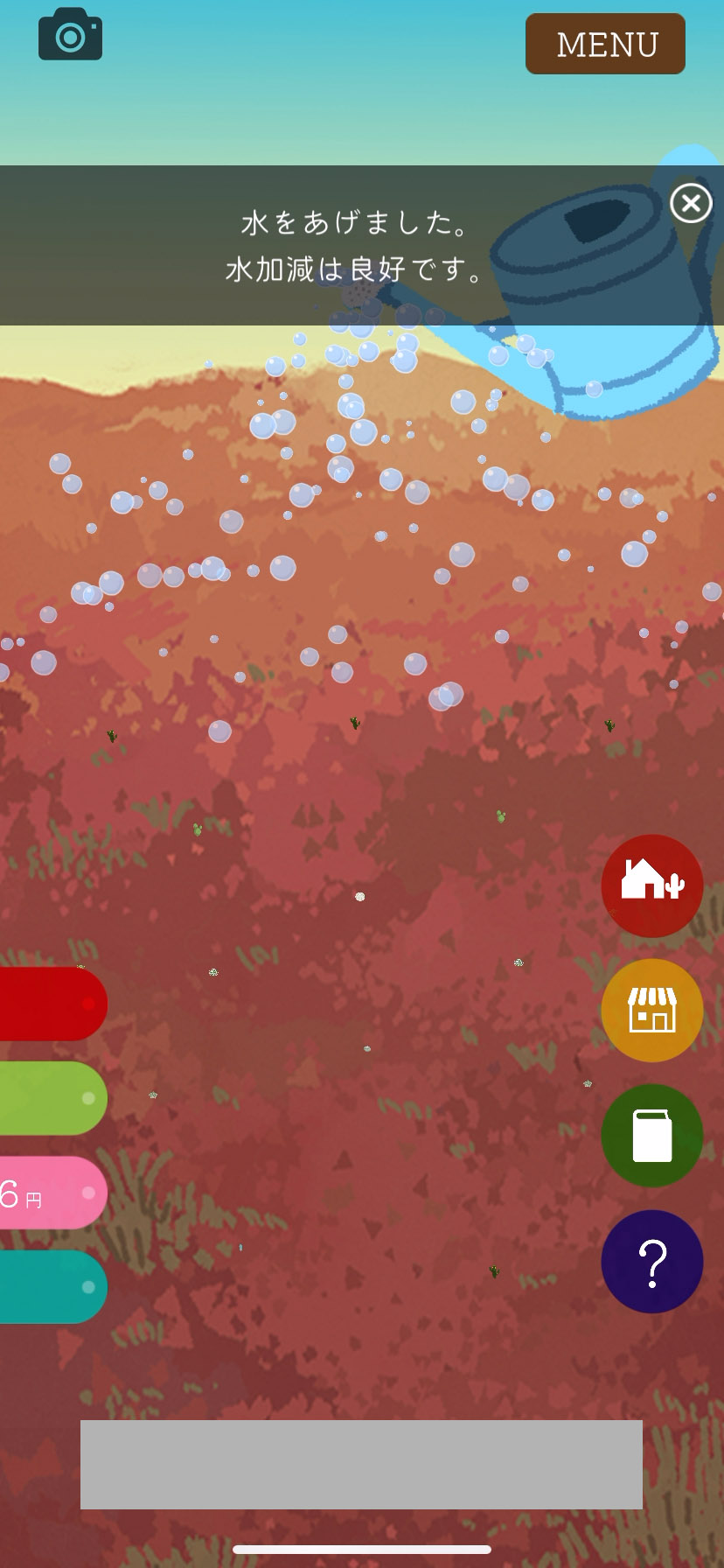Open the green book button
This screenshot has width=724, height=1568.
click(651, 1135)
